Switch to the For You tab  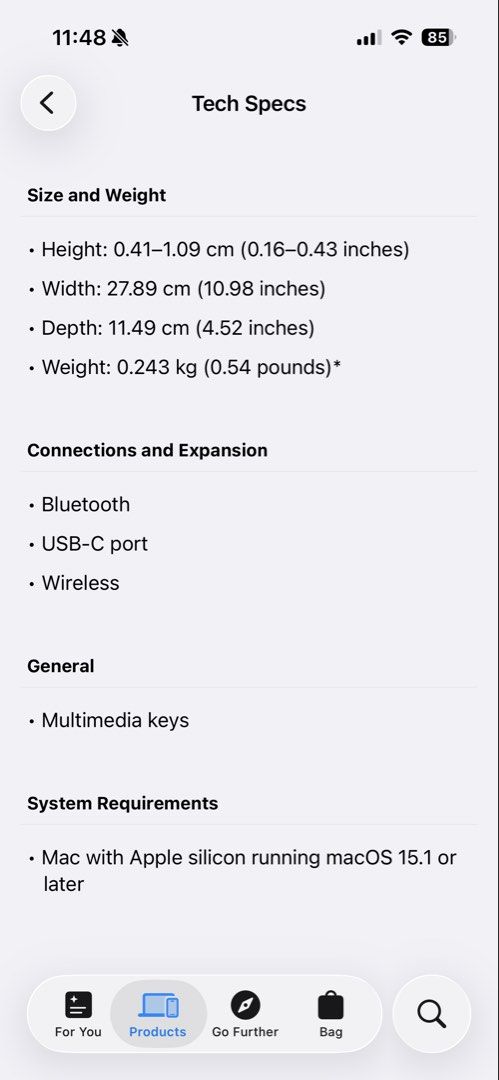coord(78,1015)
